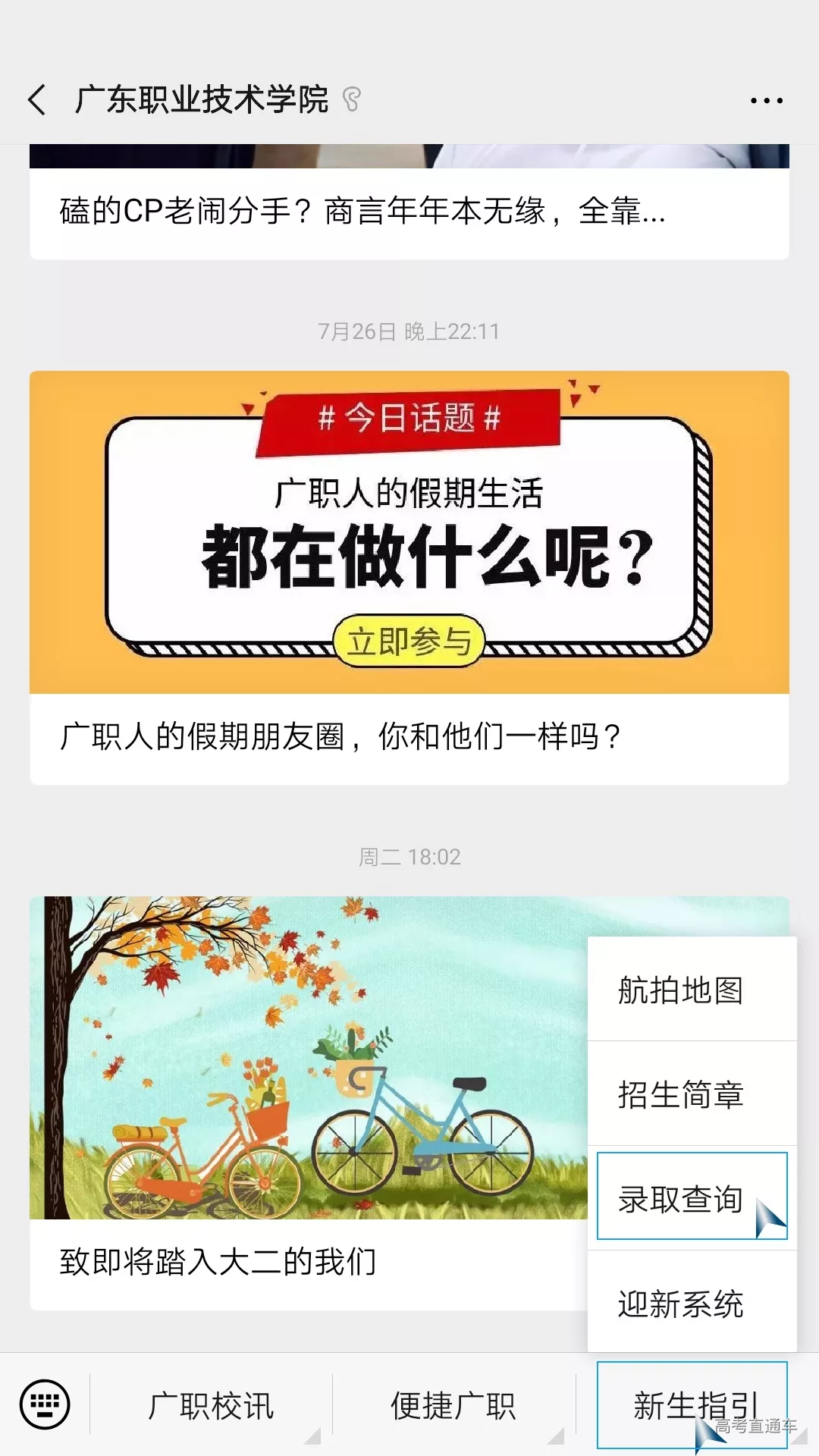Open article 致即将踏入大二的我们
The image size is (819, 1456).
[218, 1262]
